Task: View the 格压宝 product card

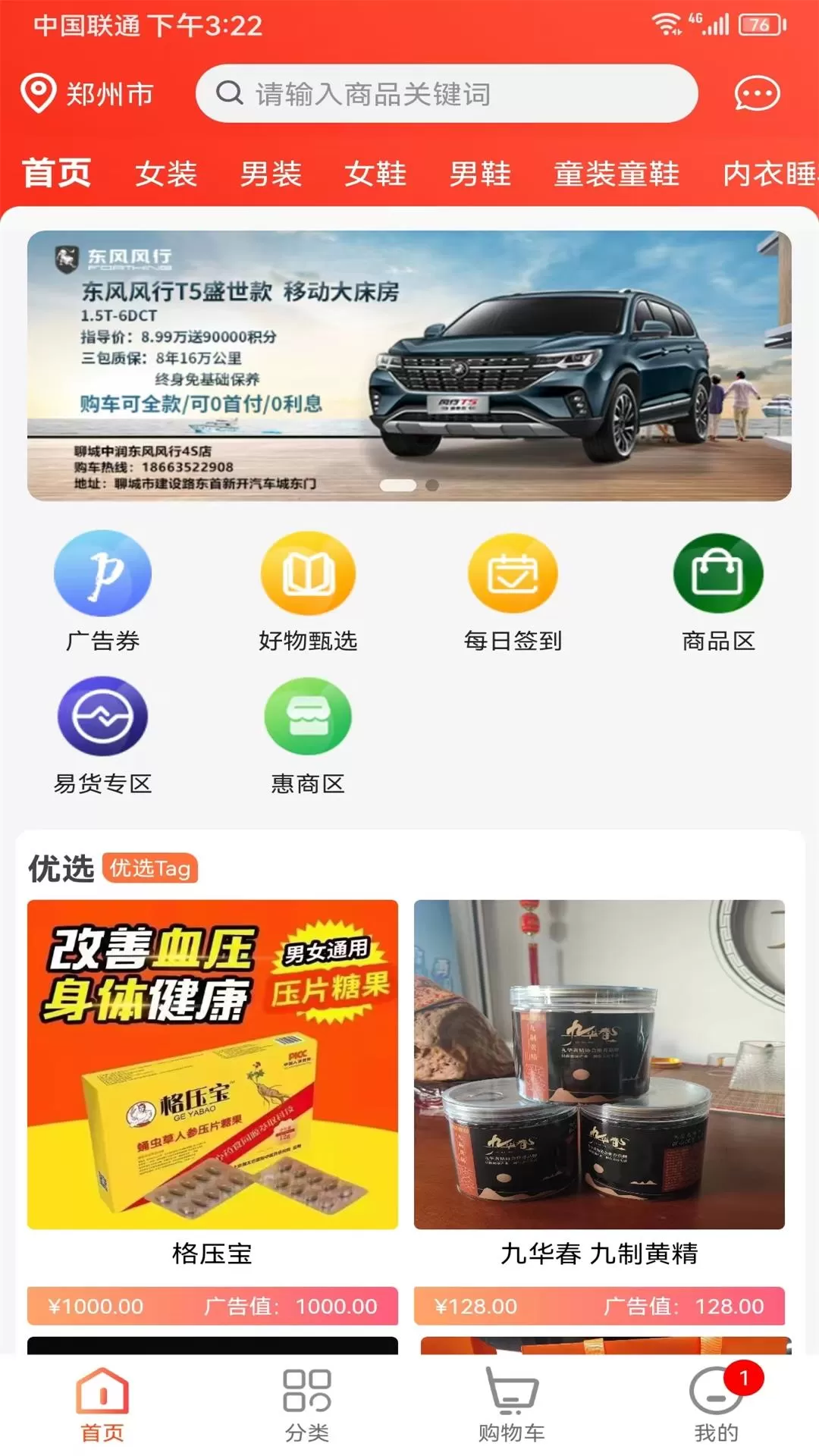Action: click(x=212, y=1084)
